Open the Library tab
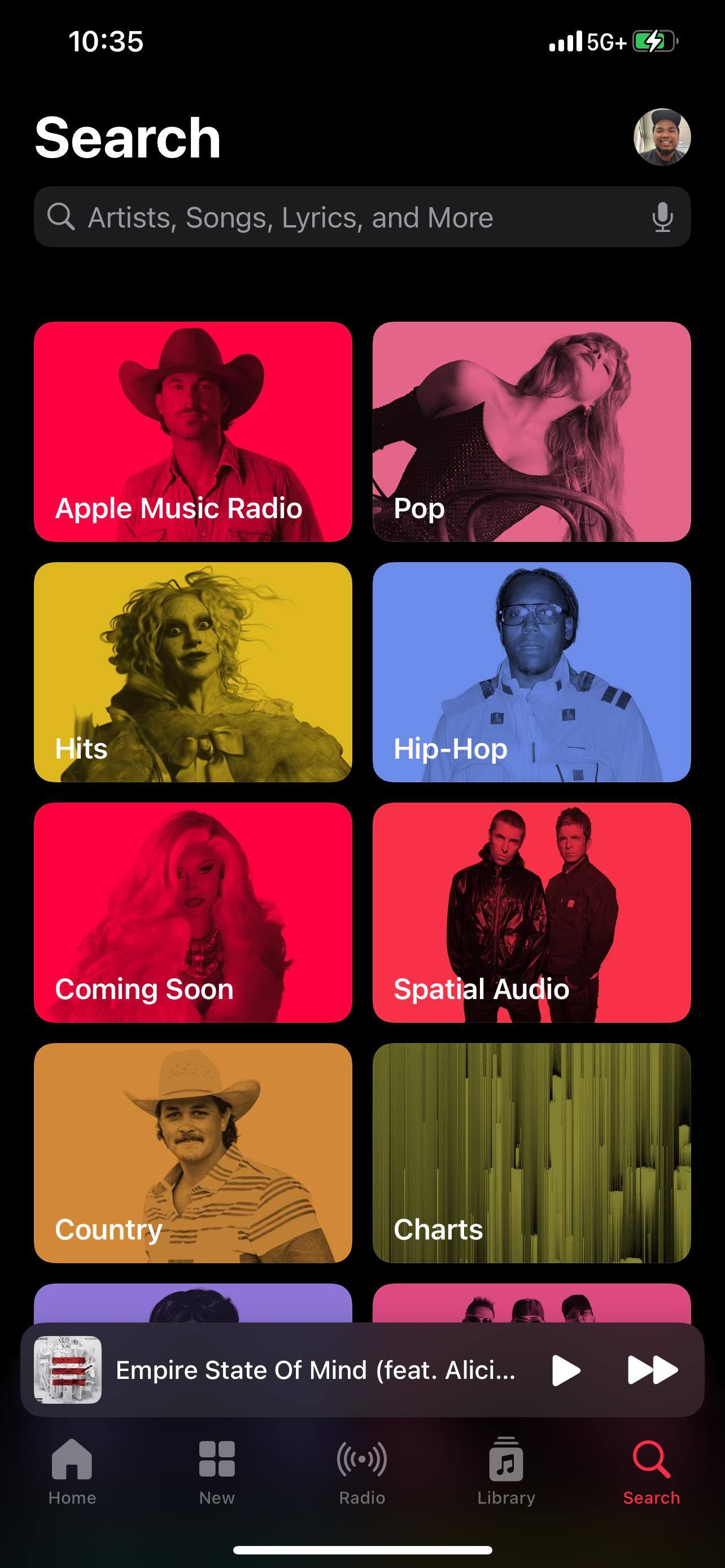Viewport: 725px width, 1568px height. pos(506,1470)
